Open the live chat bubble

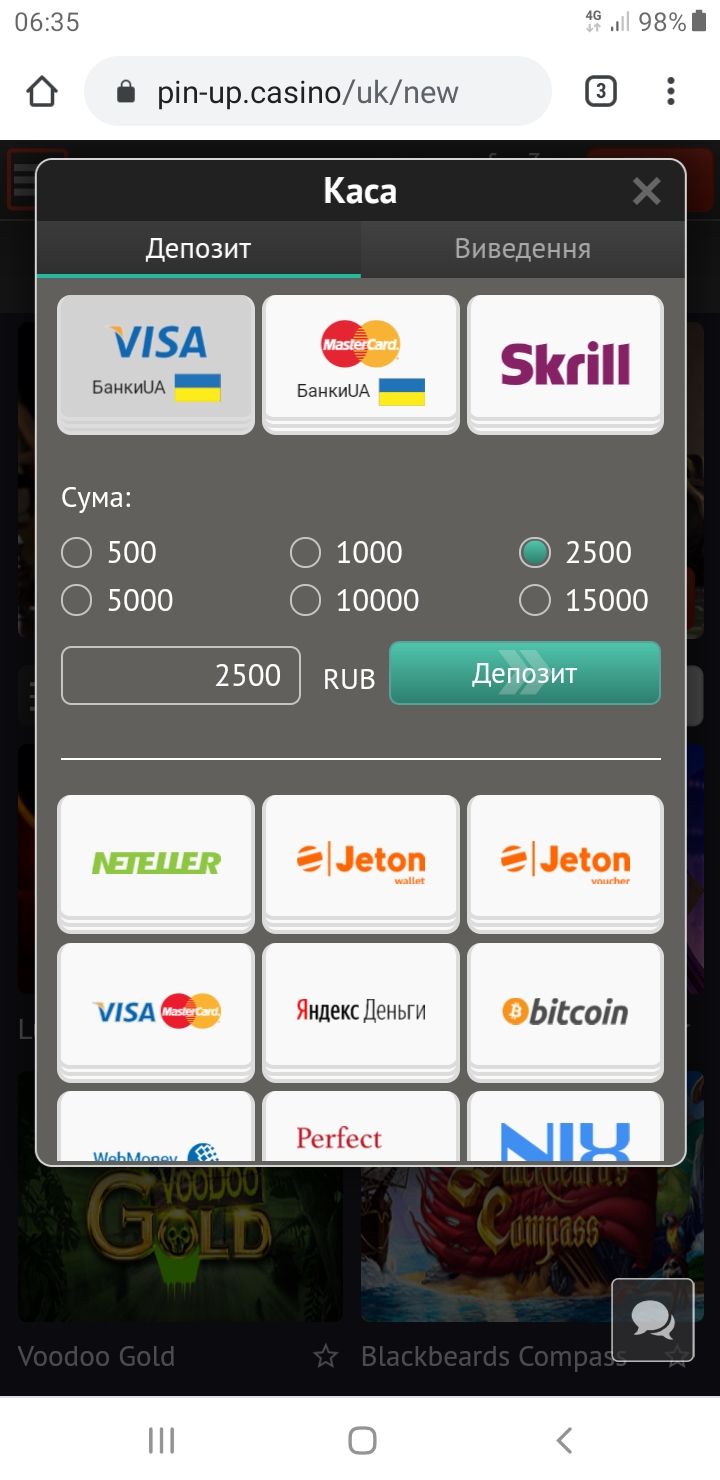[653, 1320]
